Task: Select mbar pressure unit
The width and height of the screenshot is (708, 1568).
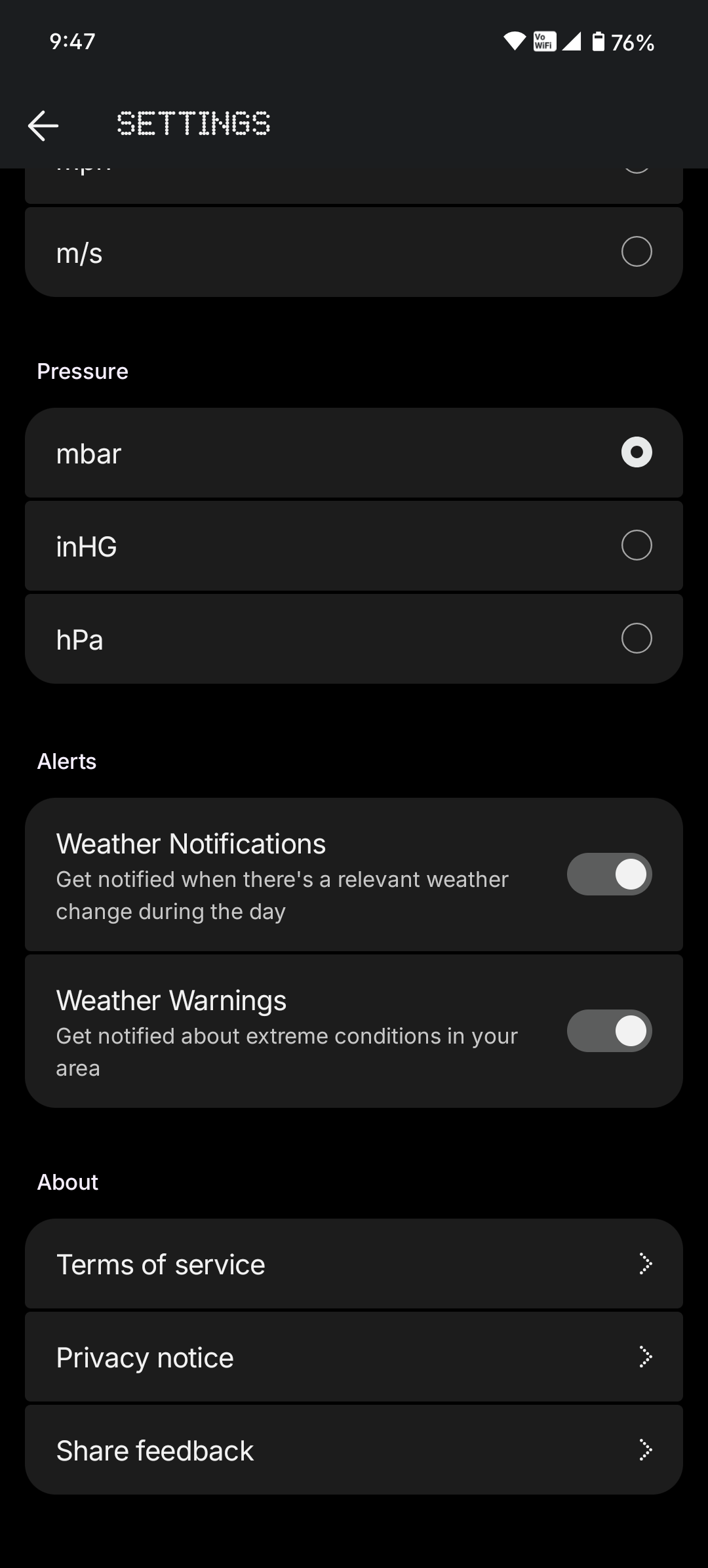Action: pyautogui.click(x=636, y=452)
